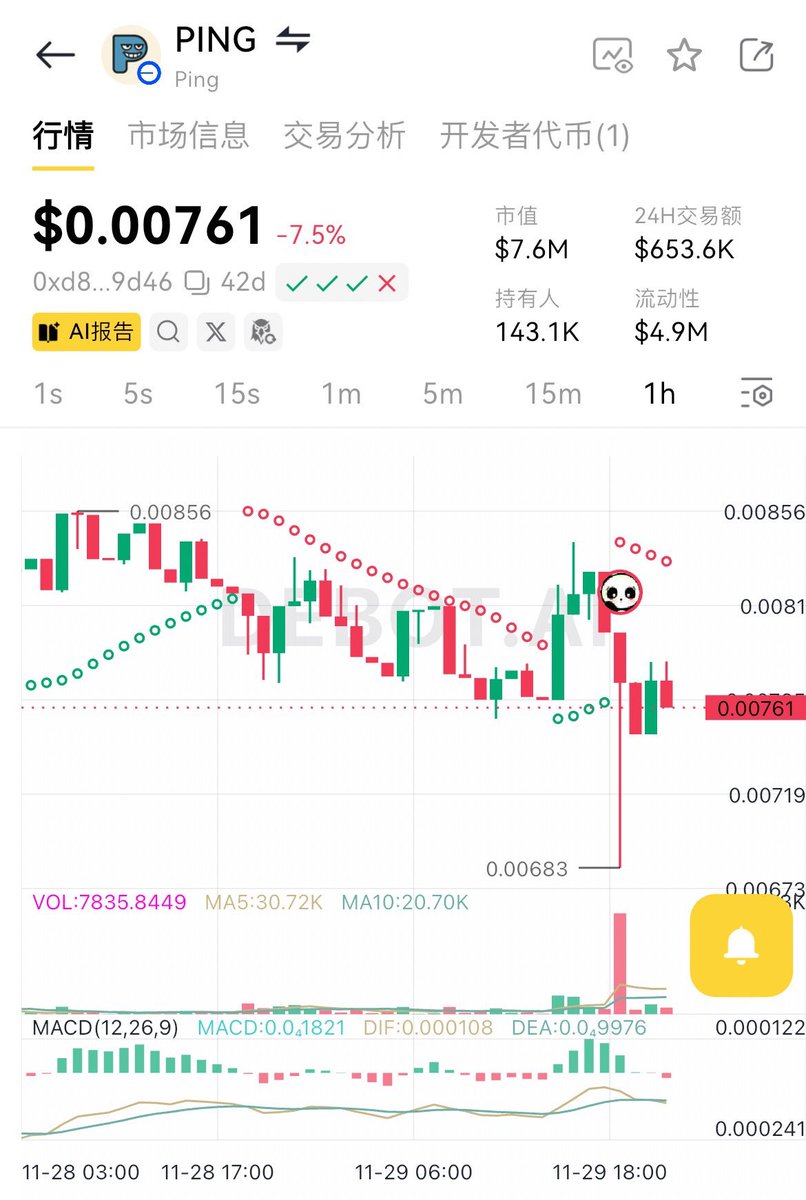This screenshot has height=1200, width=806.
Task: Go back with the arrow icon
Action: [x=55, y=55]
